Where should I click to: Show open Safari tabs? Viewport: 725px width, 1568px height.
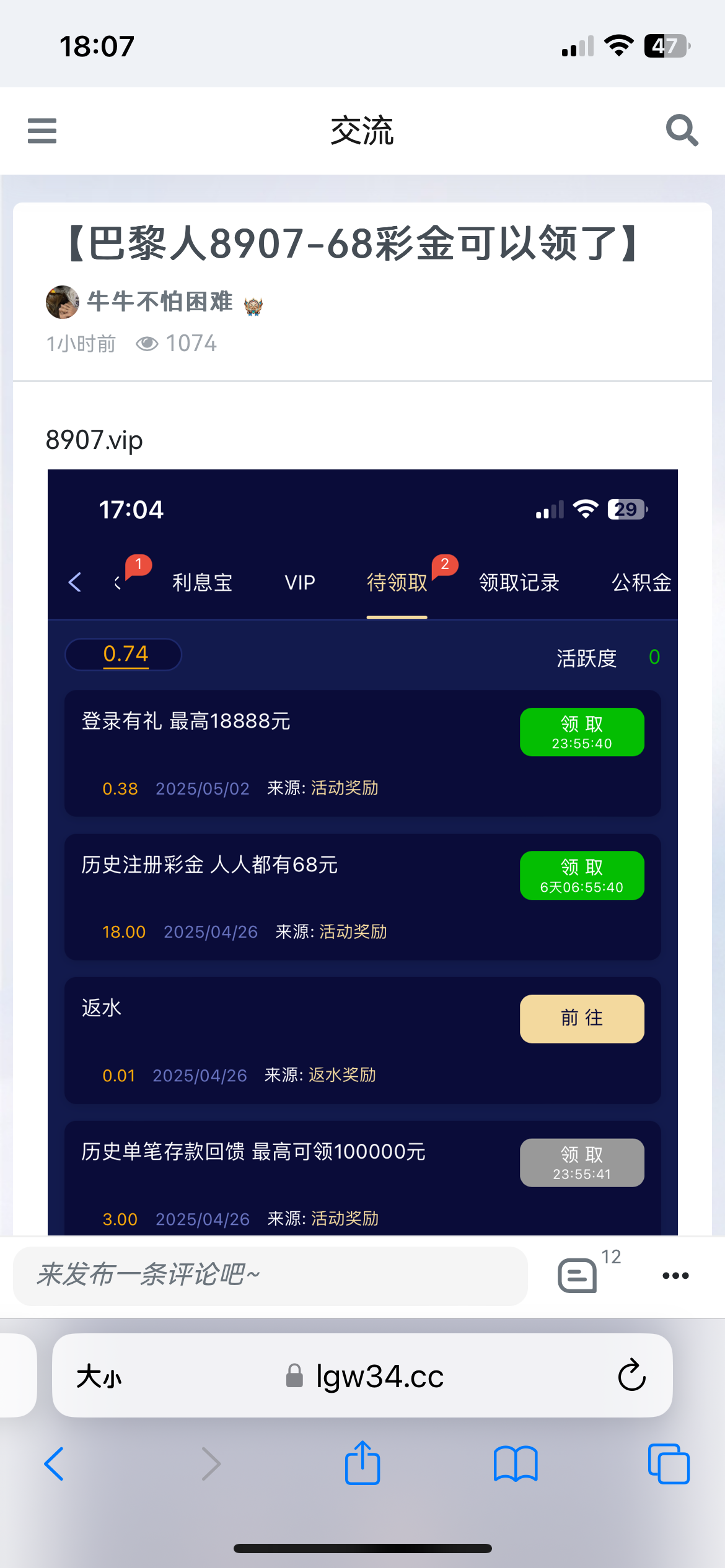tap(669, 1464)
